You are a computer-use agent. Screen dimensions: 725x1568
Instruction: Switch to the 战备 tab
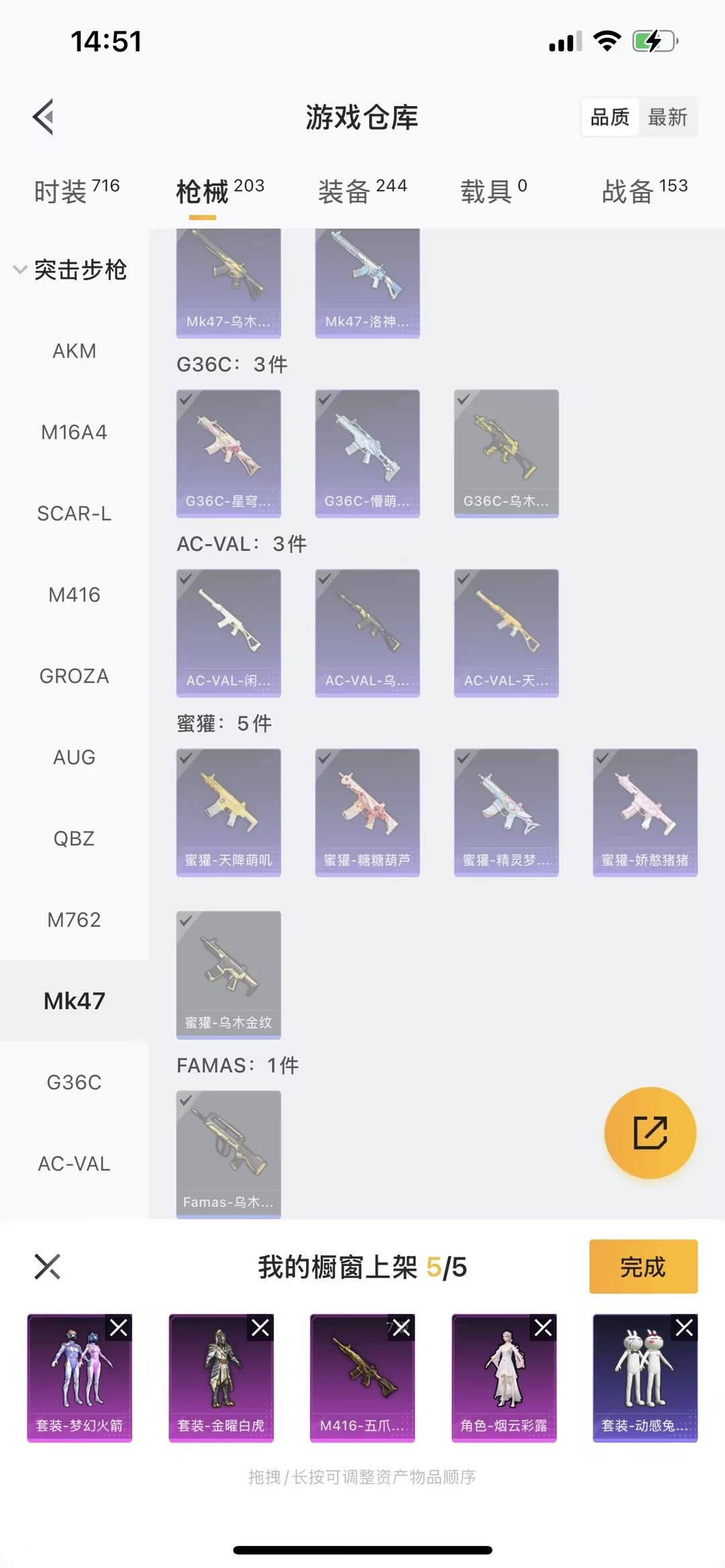click(x=644, y=191)
